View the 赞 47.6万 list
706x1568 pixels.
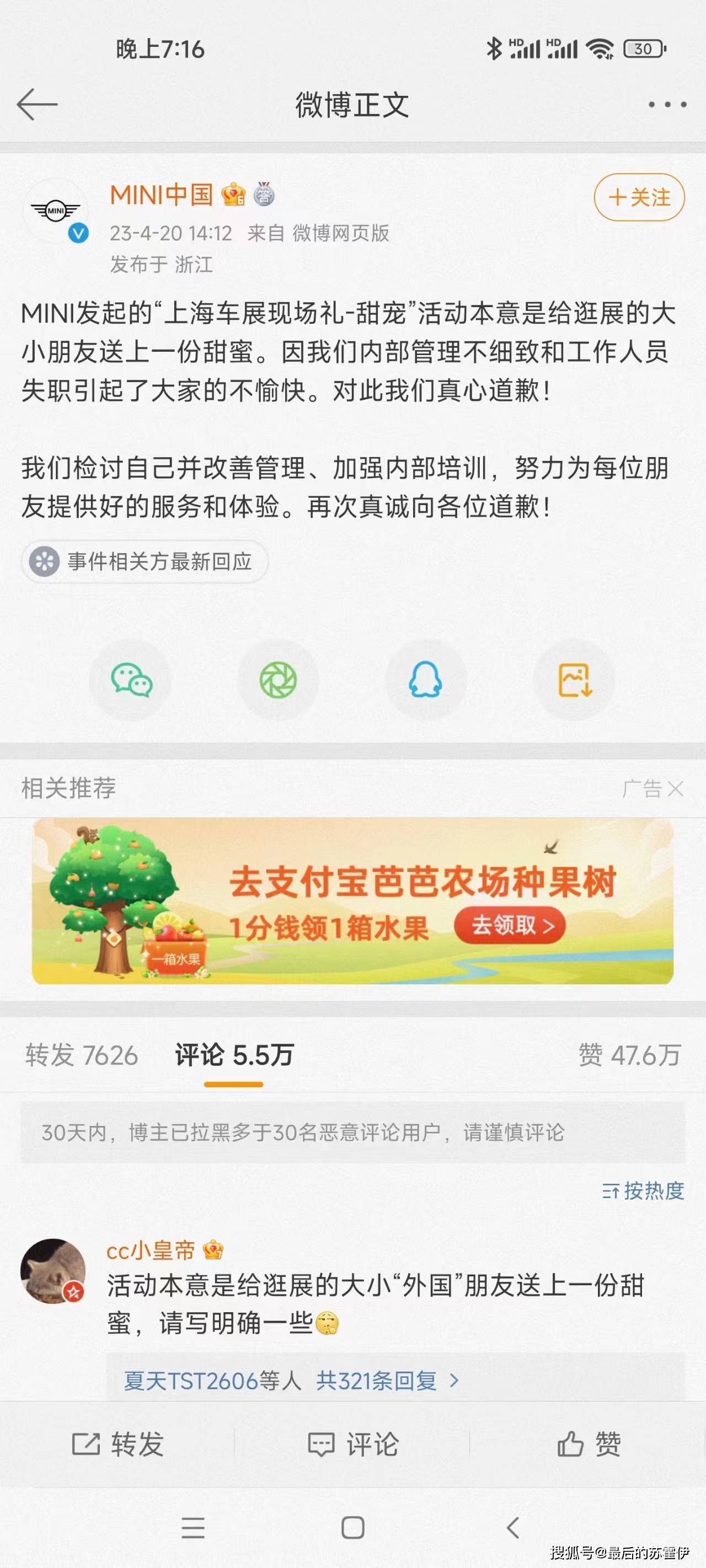629,1055
